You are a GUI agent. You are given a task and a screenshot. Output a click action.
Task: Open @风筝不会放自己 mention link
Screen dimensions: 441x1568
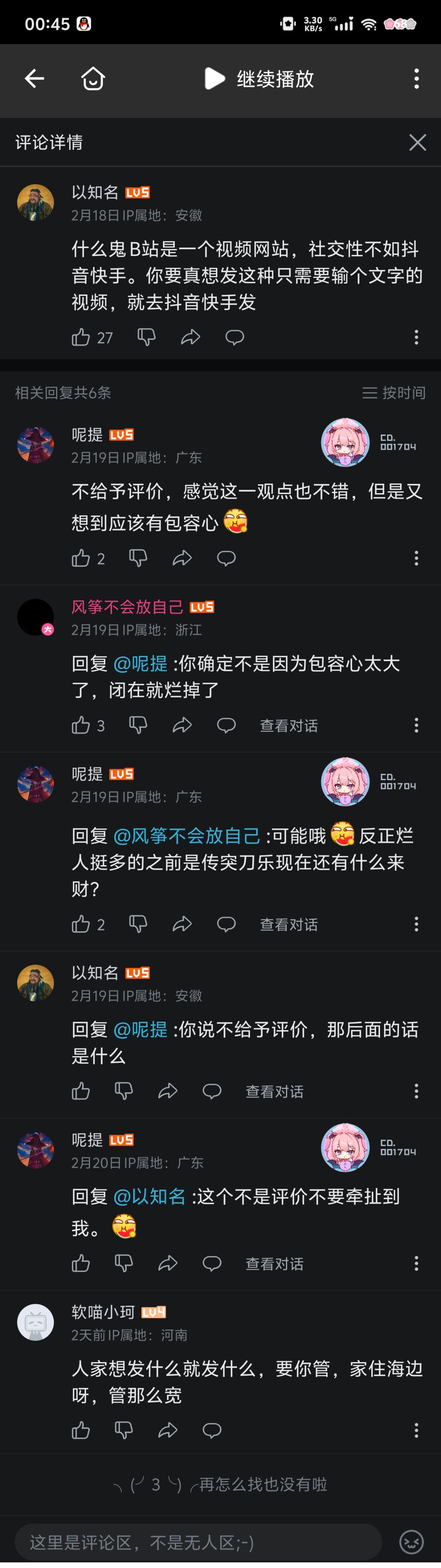[186, 836]
